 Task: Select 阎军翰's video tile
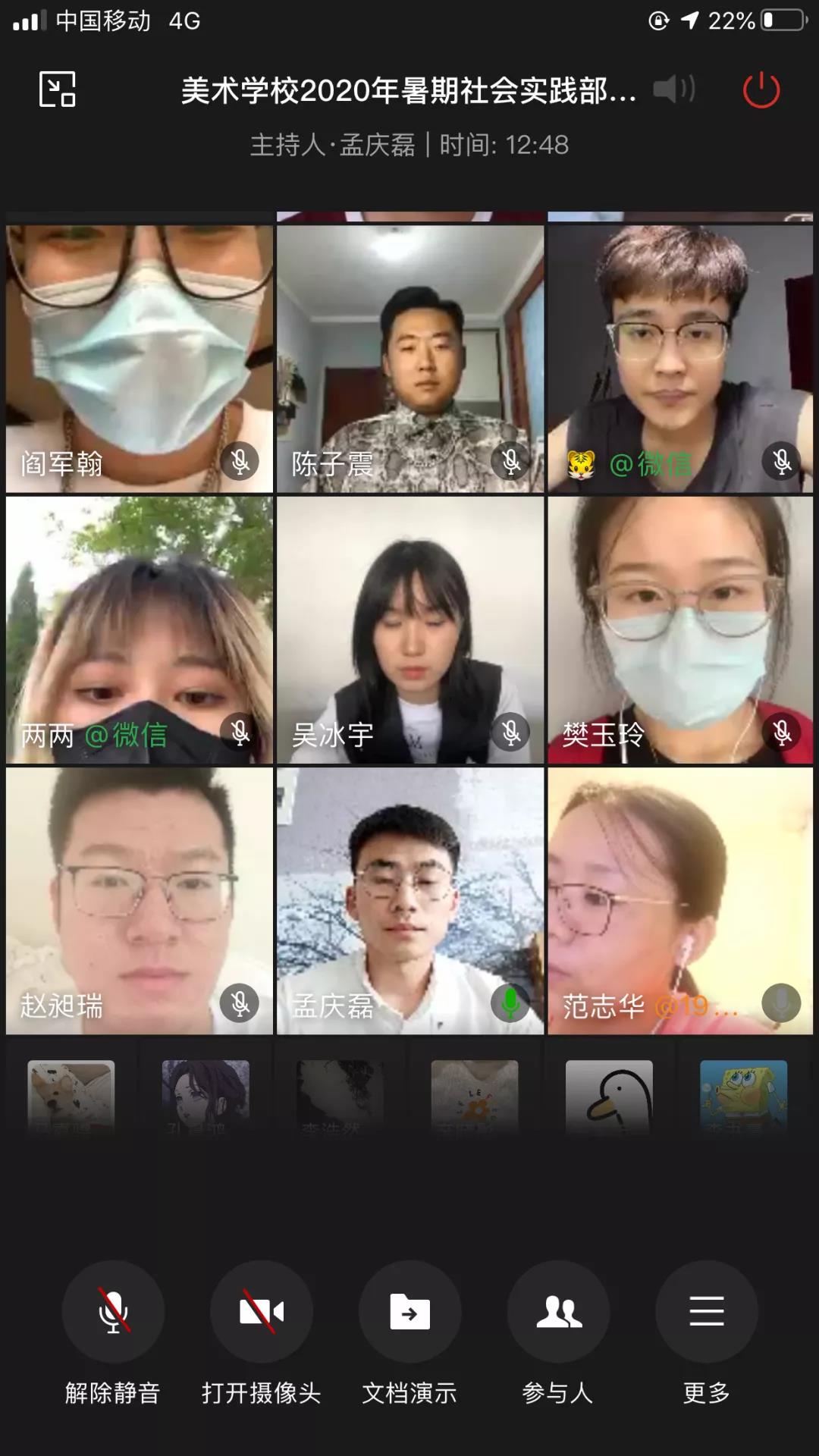[x=140, y=359]
